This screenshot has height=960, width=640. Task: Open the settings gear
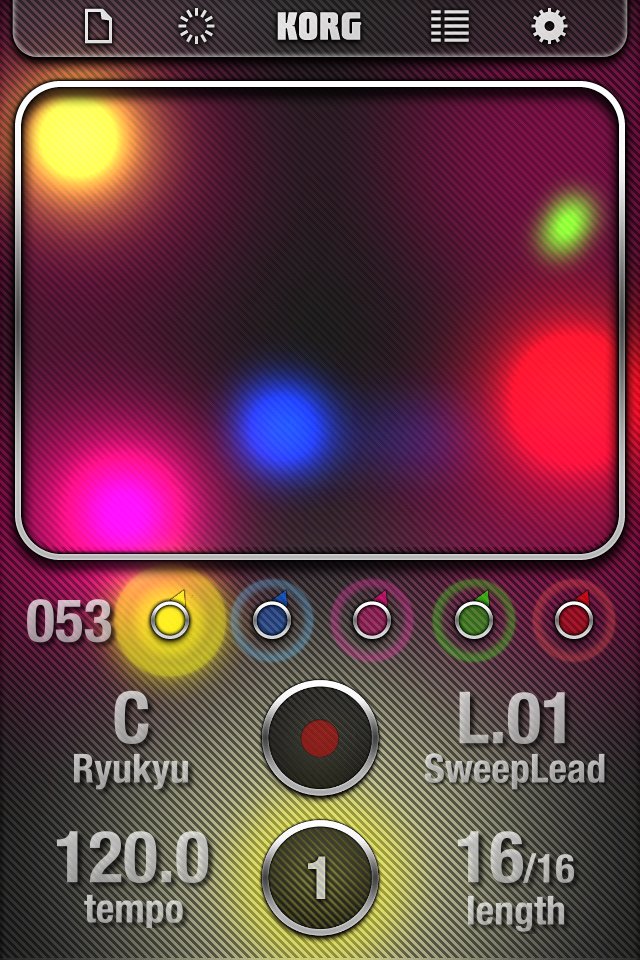coord(549,26)
